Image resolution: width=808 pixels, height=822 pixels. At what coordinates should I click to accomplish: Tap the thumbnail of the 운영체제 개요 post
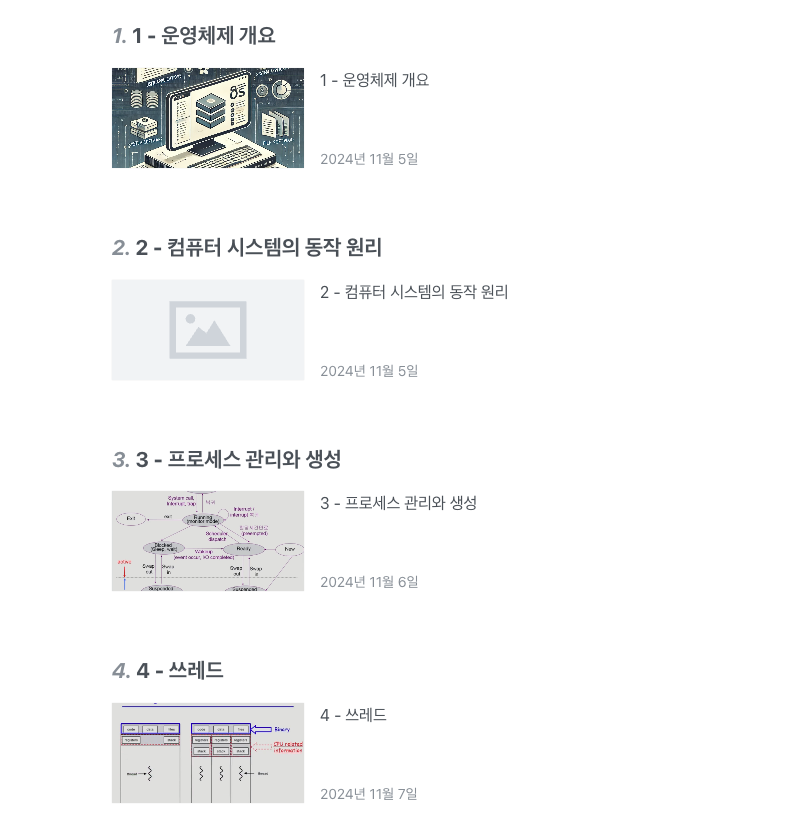[208, 118]
